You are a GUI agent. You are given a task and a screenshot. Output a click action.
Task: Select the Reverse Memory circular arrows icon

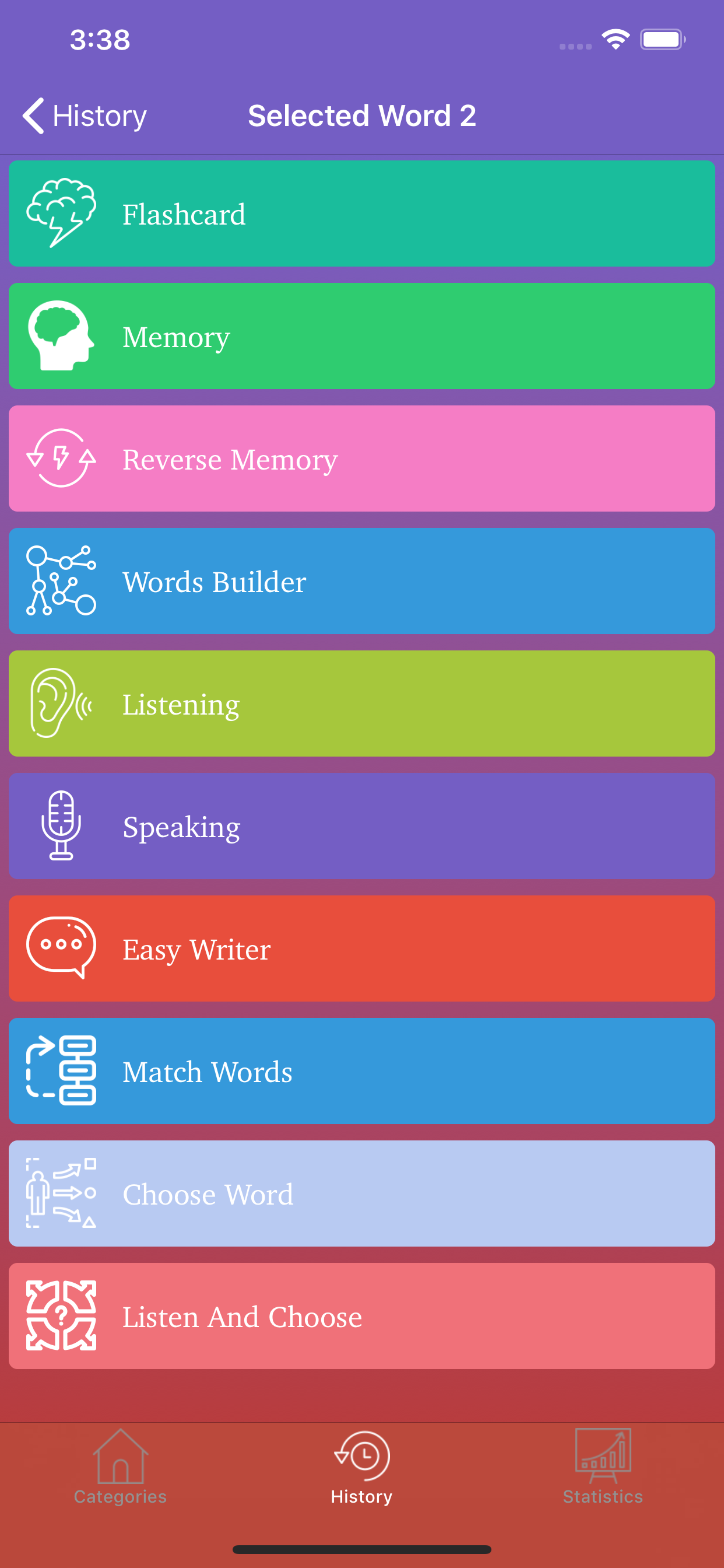tap(60, 459)
